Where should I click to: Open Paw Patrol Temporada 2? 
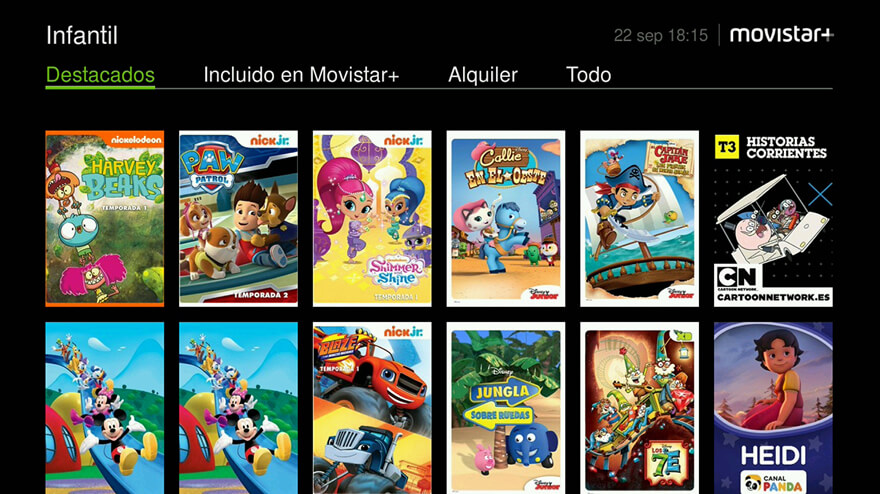pos(238,218)
